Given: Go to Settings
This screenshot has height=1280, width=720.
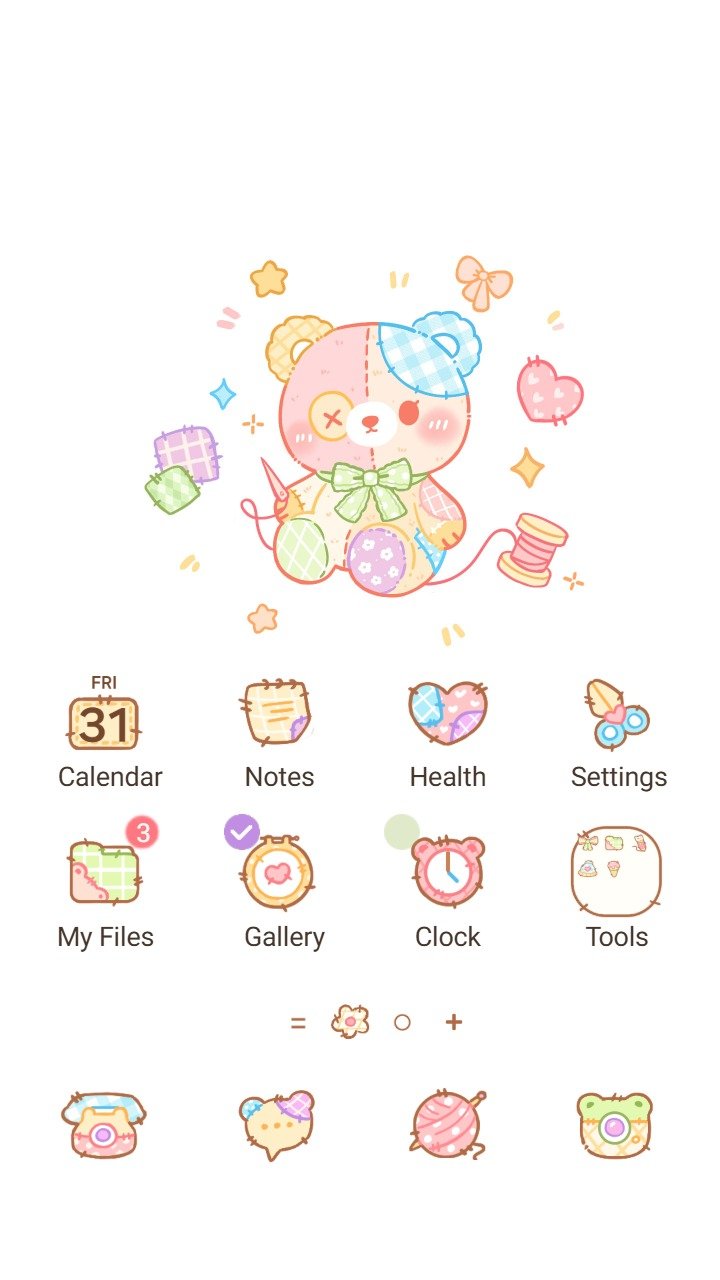Looking at the screenshot, I should point(617,714).
